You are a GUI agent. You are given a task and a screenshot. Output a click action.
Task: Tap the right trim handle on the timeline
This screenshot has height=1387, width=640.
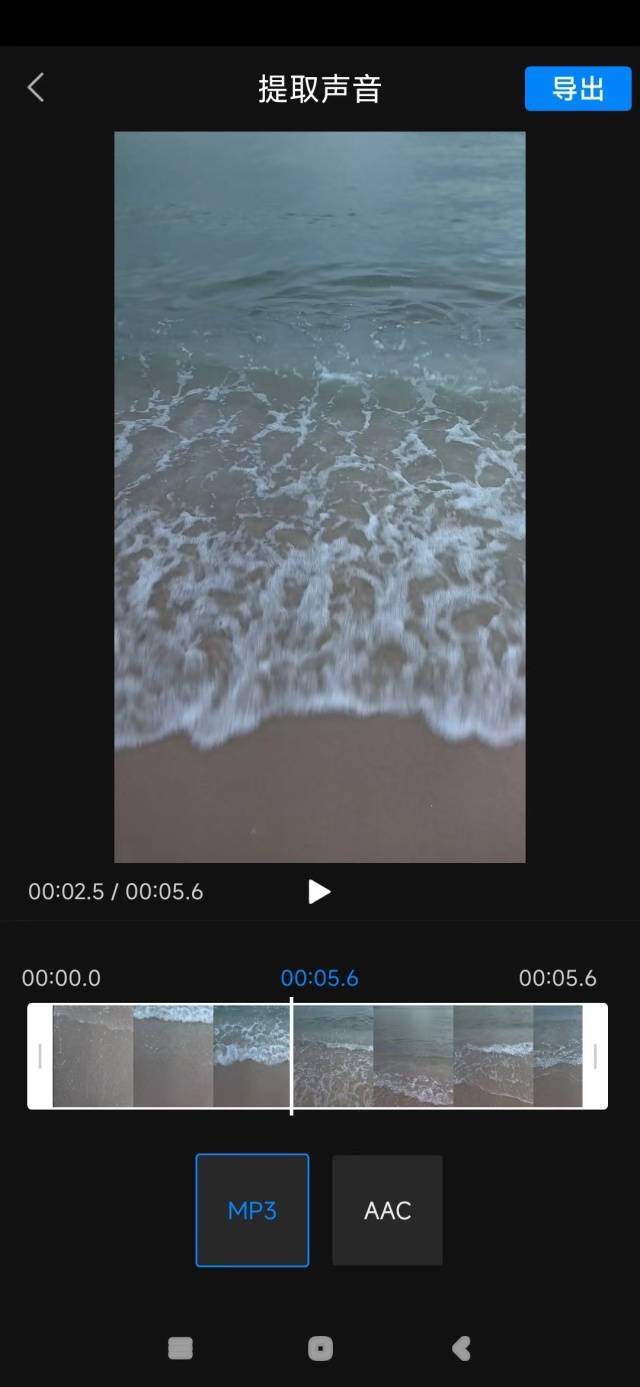coord(595,1056)
